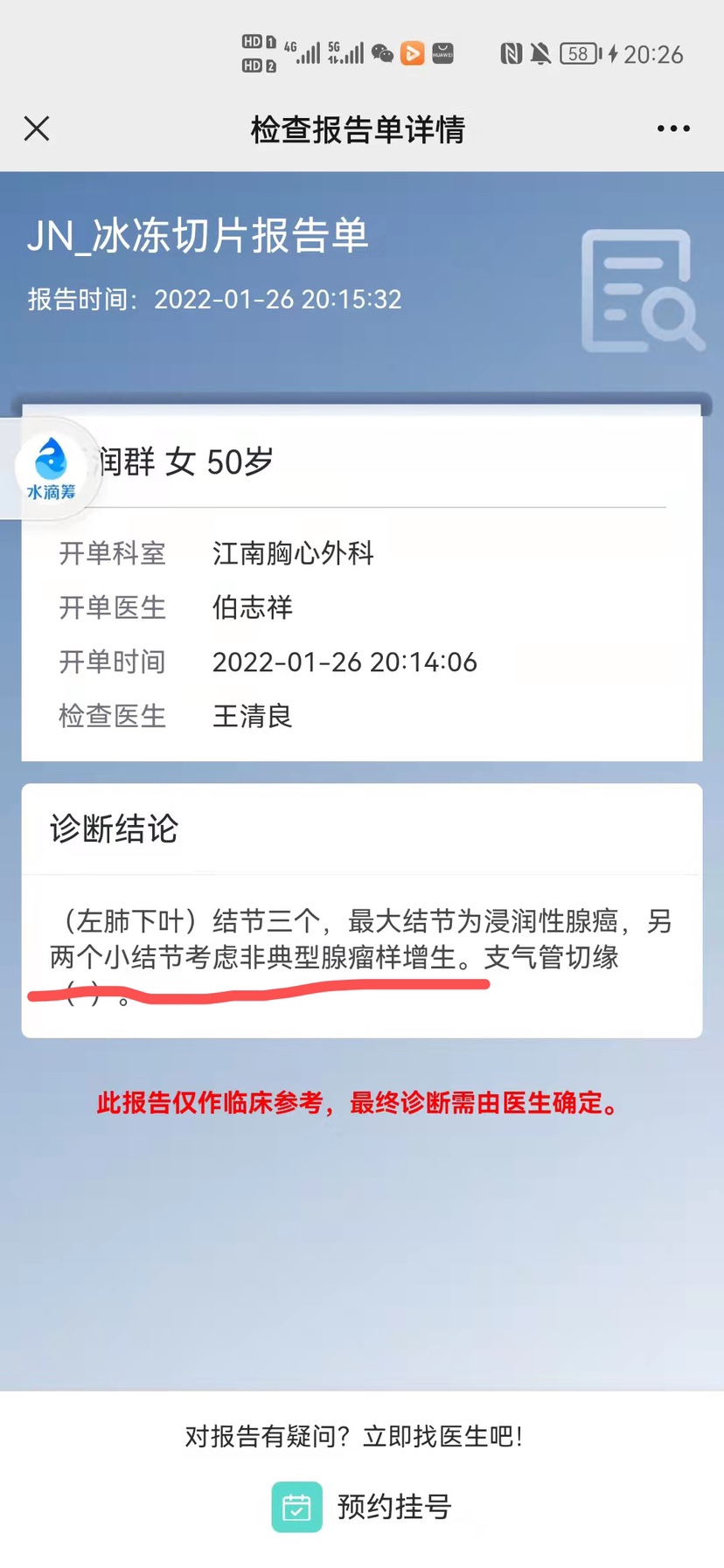Screen dimensions: 724x1568
Task: Tap the 预约挂号 appointment button
Action: tap(361, 1507)
